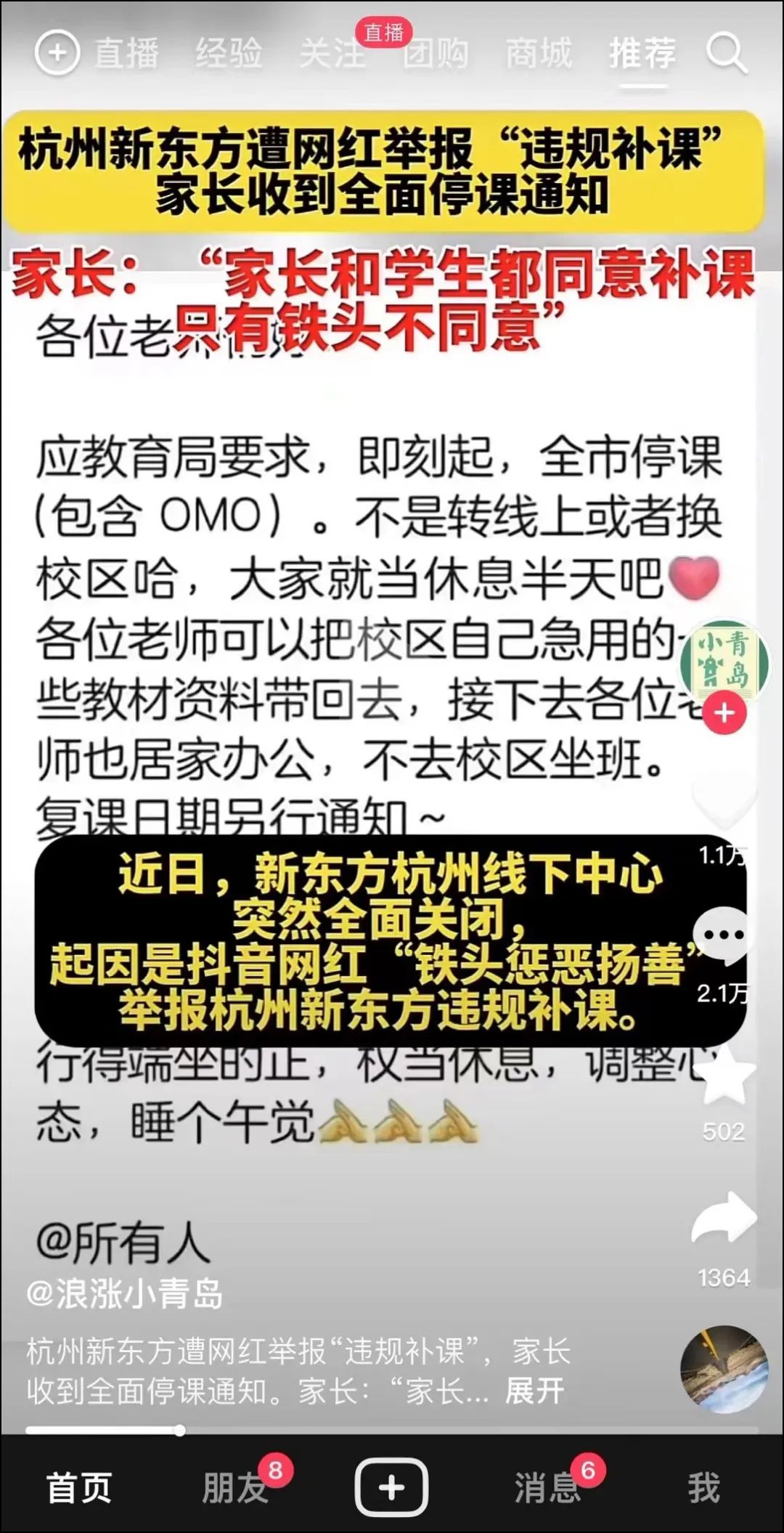Select the 推荐 top tab
This screenshot has height=1533, width=784.
(x=642, y=54)
